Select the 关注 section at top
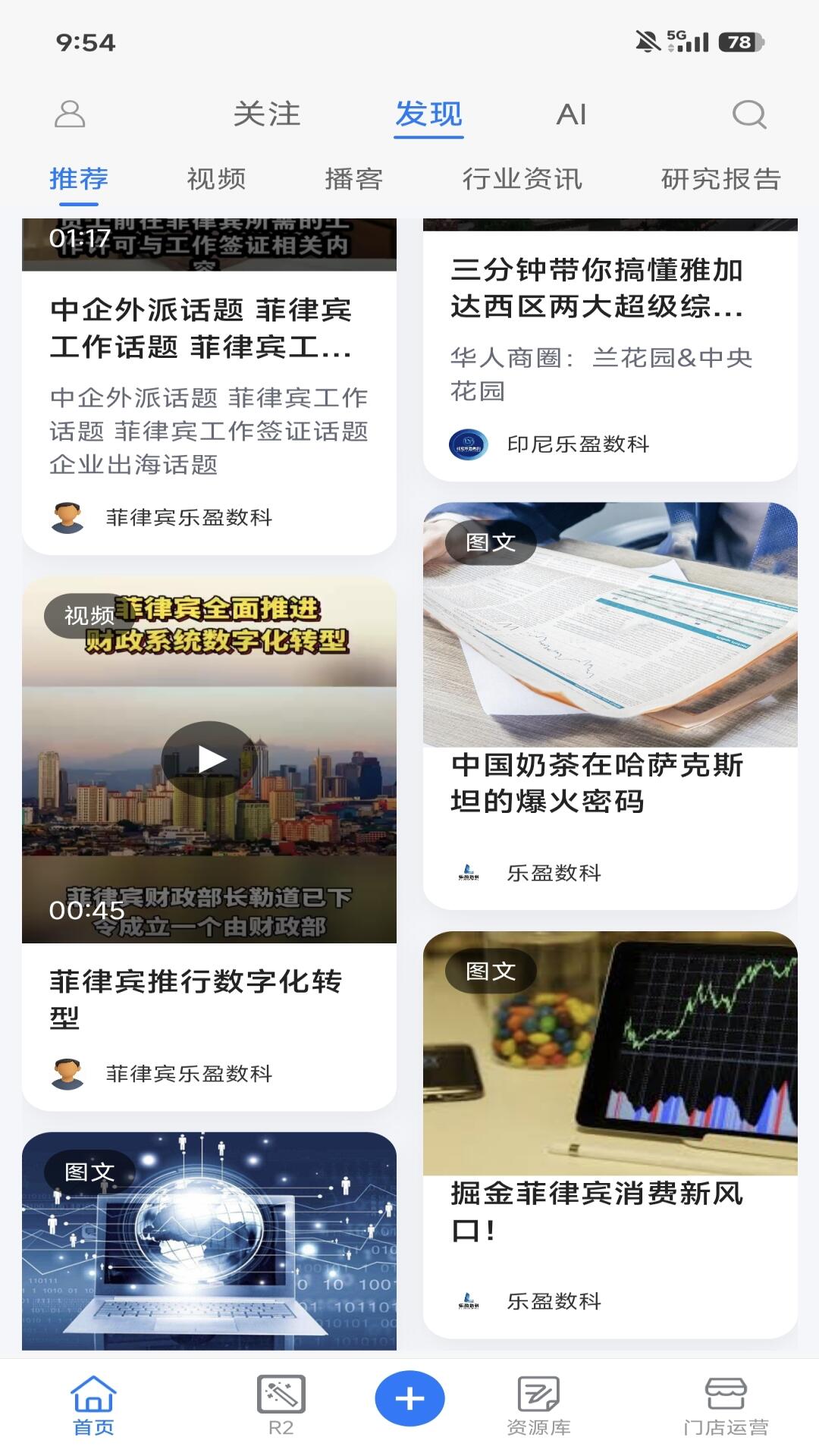Viewport: 819px width, 1456px height. [x=267, y=115]
